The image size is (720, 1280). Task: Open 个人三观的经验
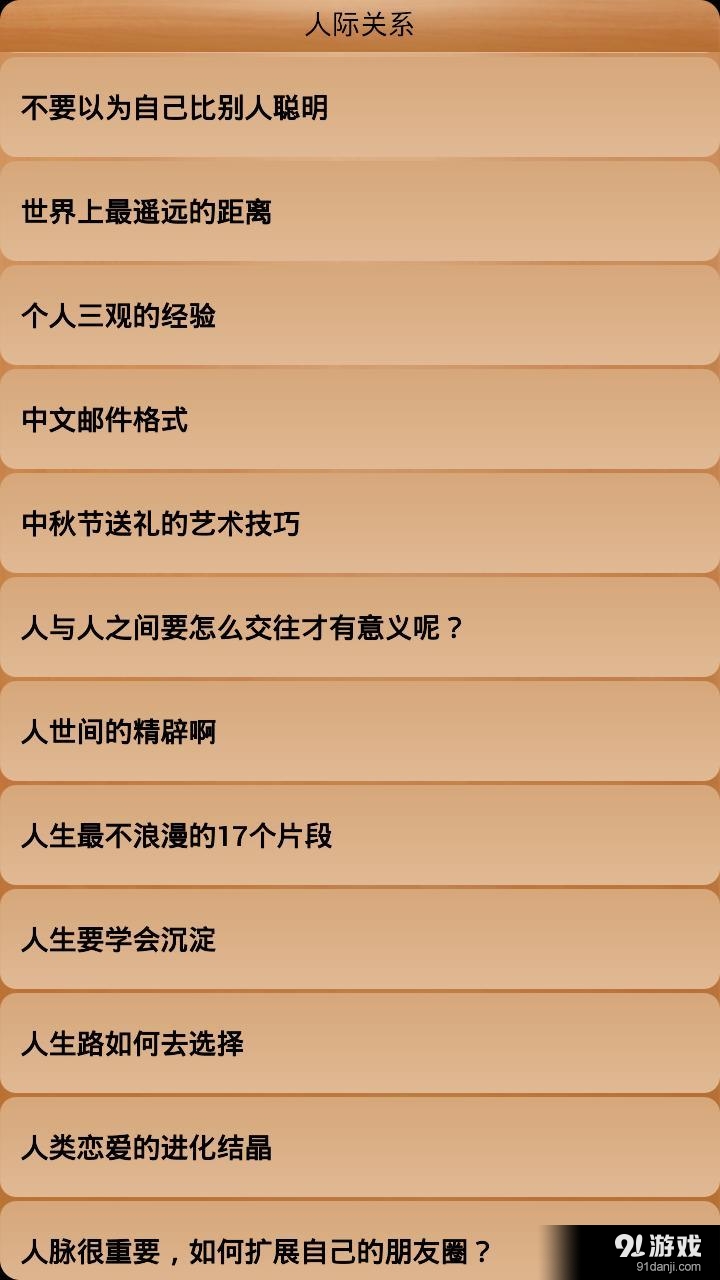[x=360, y=316]
